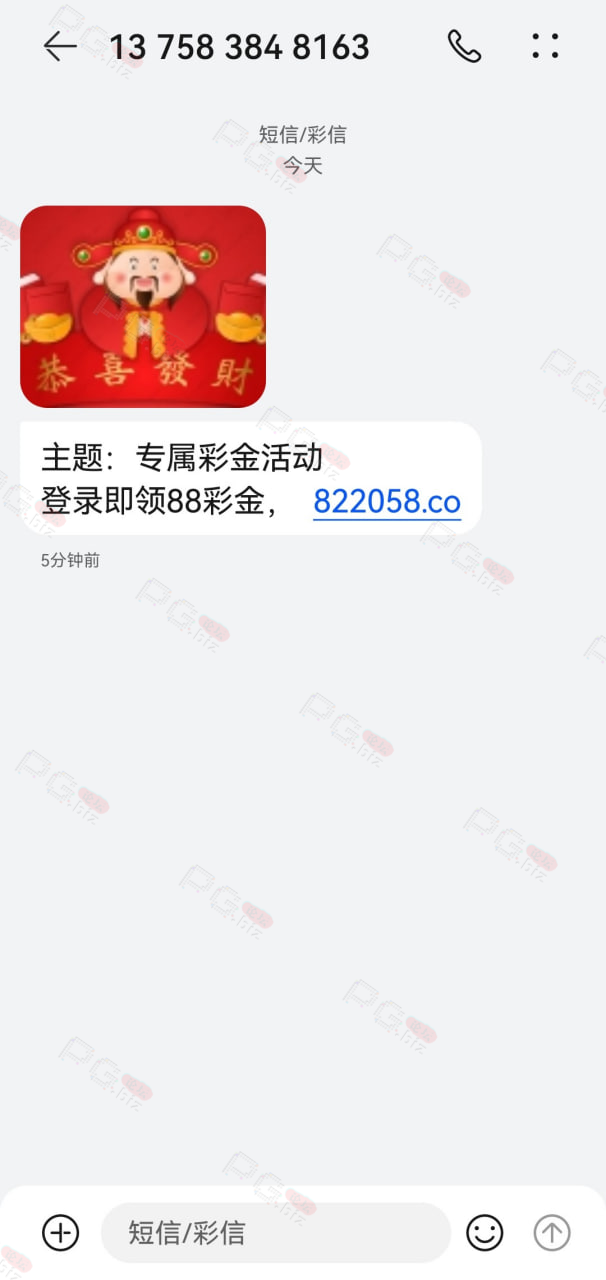This screenshot has width=606, height=1280.
Task: Open the emoji picker
Action: click(x=485, y=1232)
